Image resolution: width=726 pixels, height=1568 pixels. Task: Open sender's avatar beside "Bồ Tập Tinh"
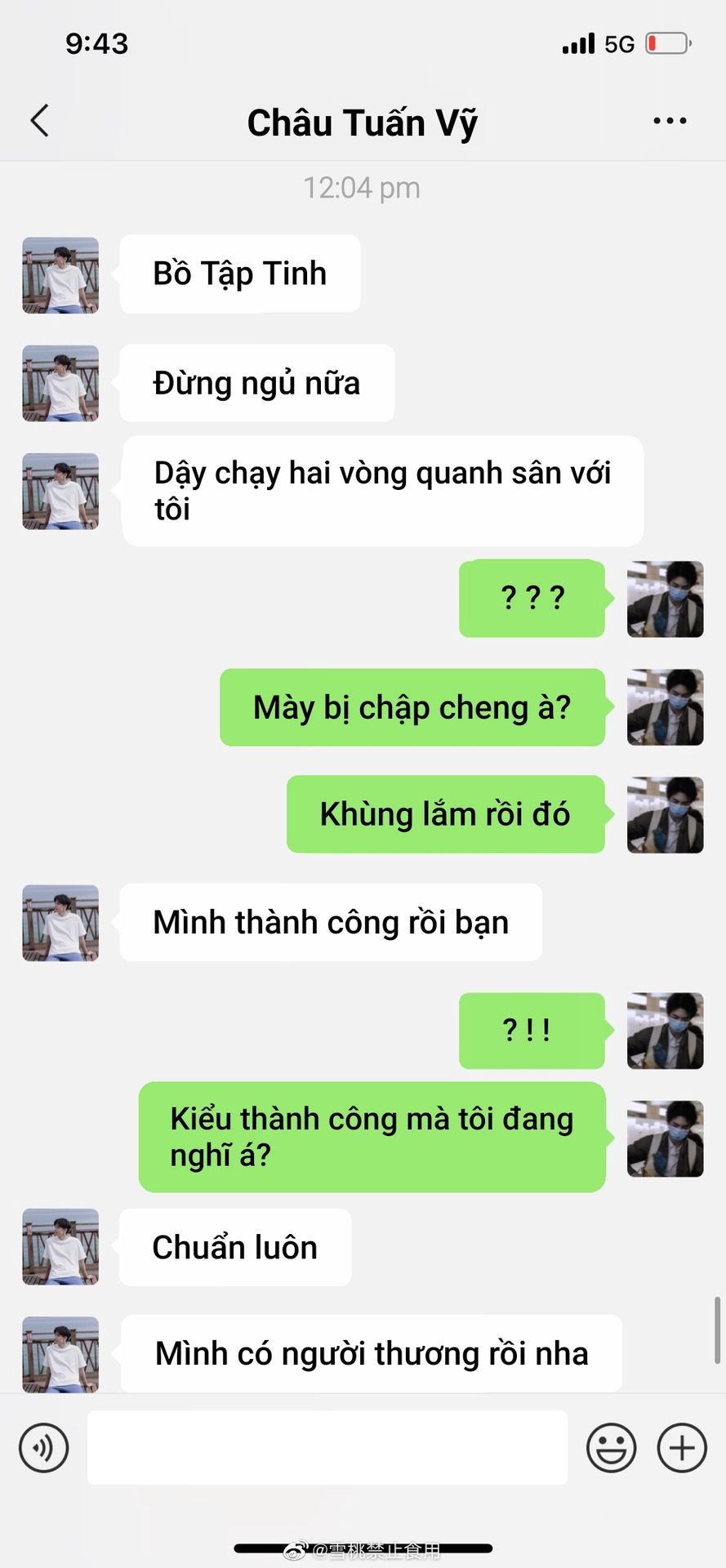(x=60, y=275)
